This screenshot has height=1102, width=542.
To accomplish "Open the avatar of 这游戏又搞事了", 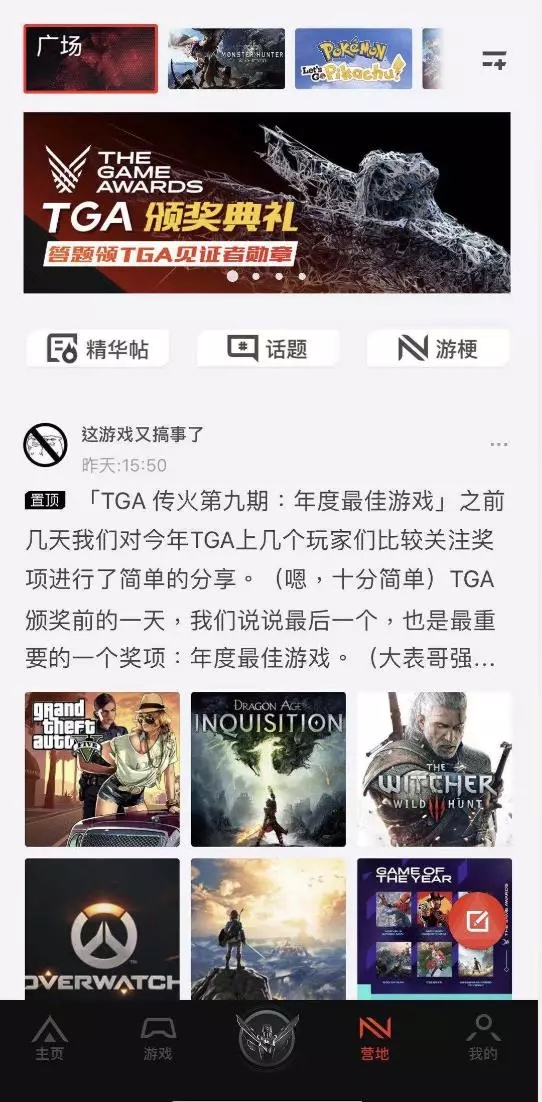I will [45, 445].
